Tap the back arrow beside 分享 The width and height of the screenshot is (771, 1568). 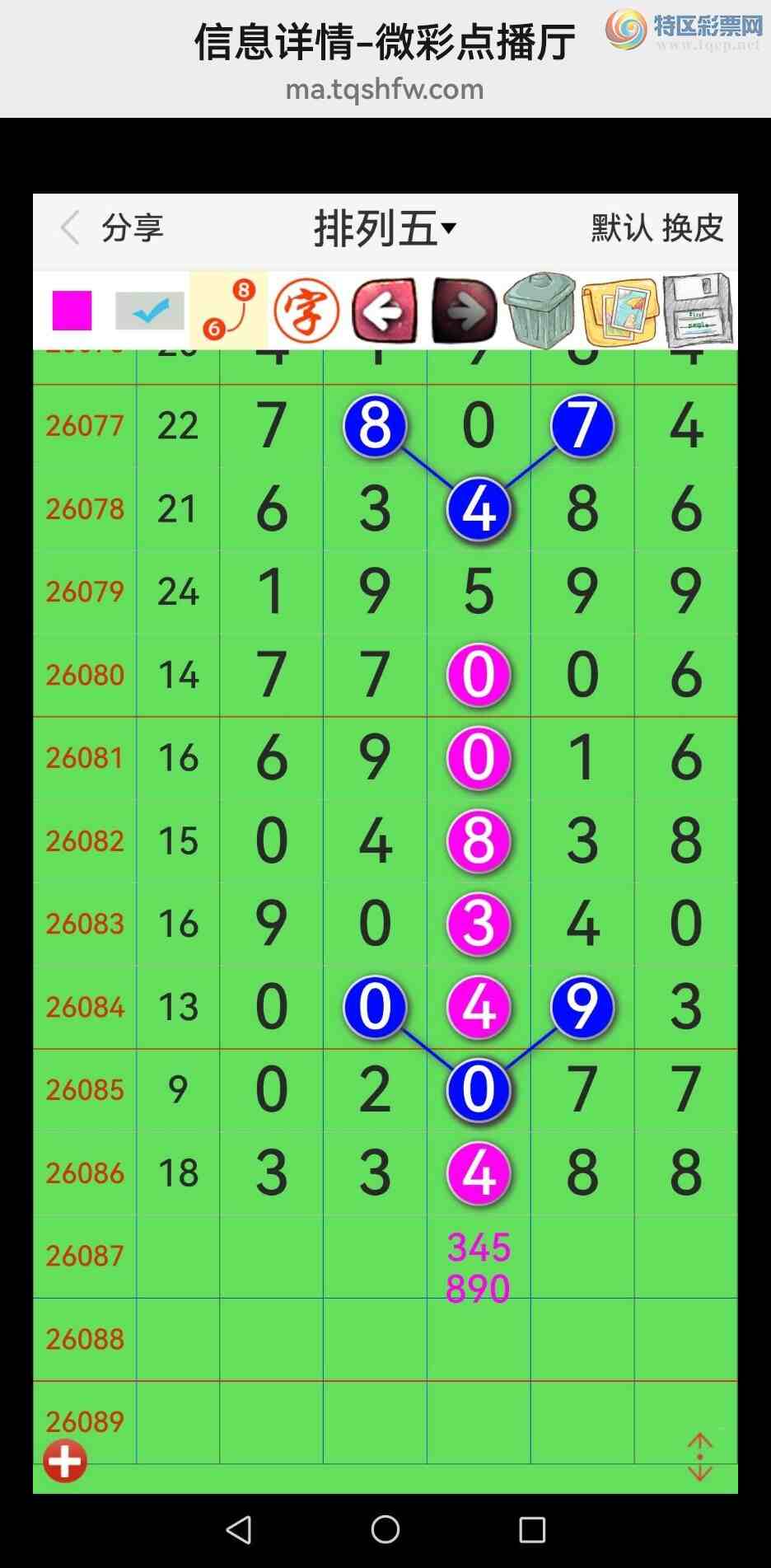pos(71,227)
